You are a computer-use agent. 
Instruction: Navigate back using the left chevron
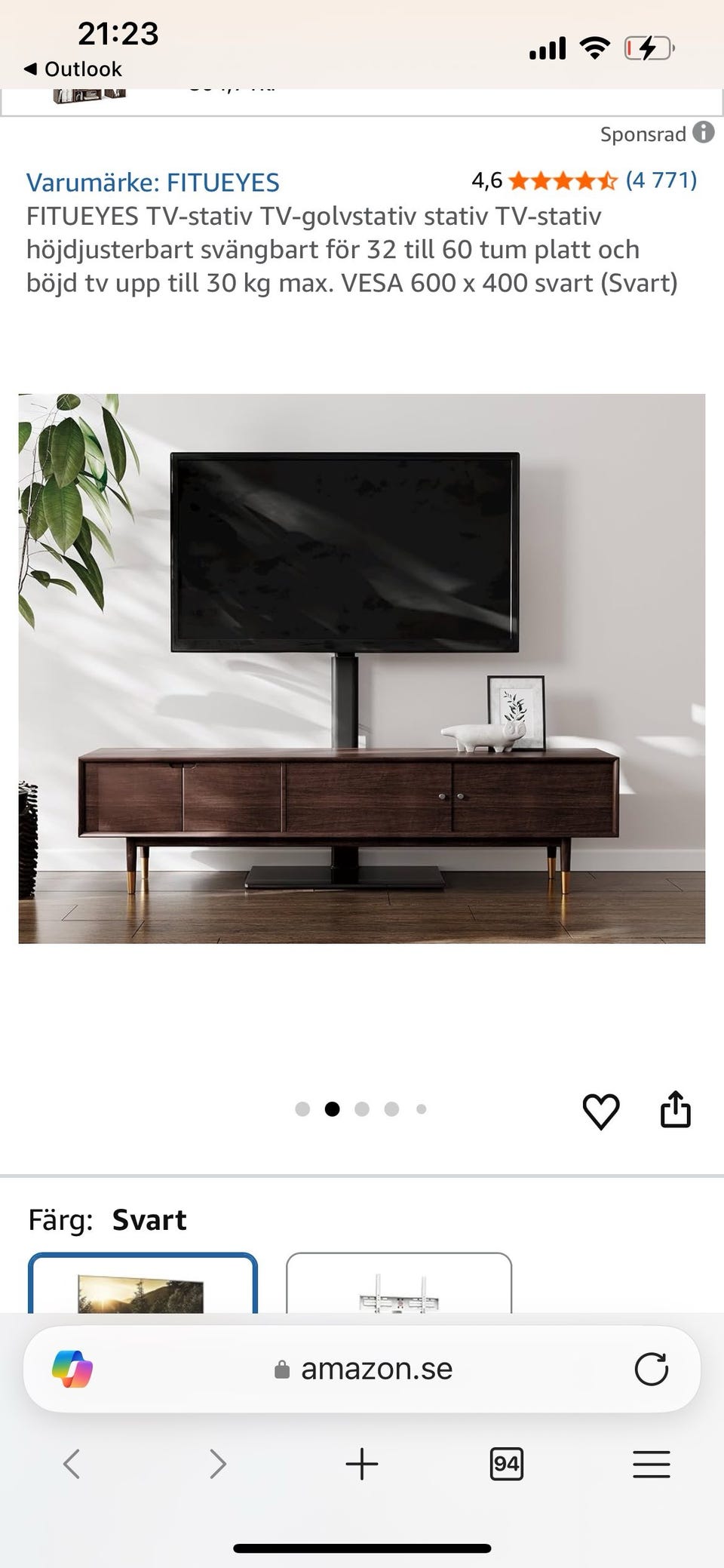point(72,1464)
